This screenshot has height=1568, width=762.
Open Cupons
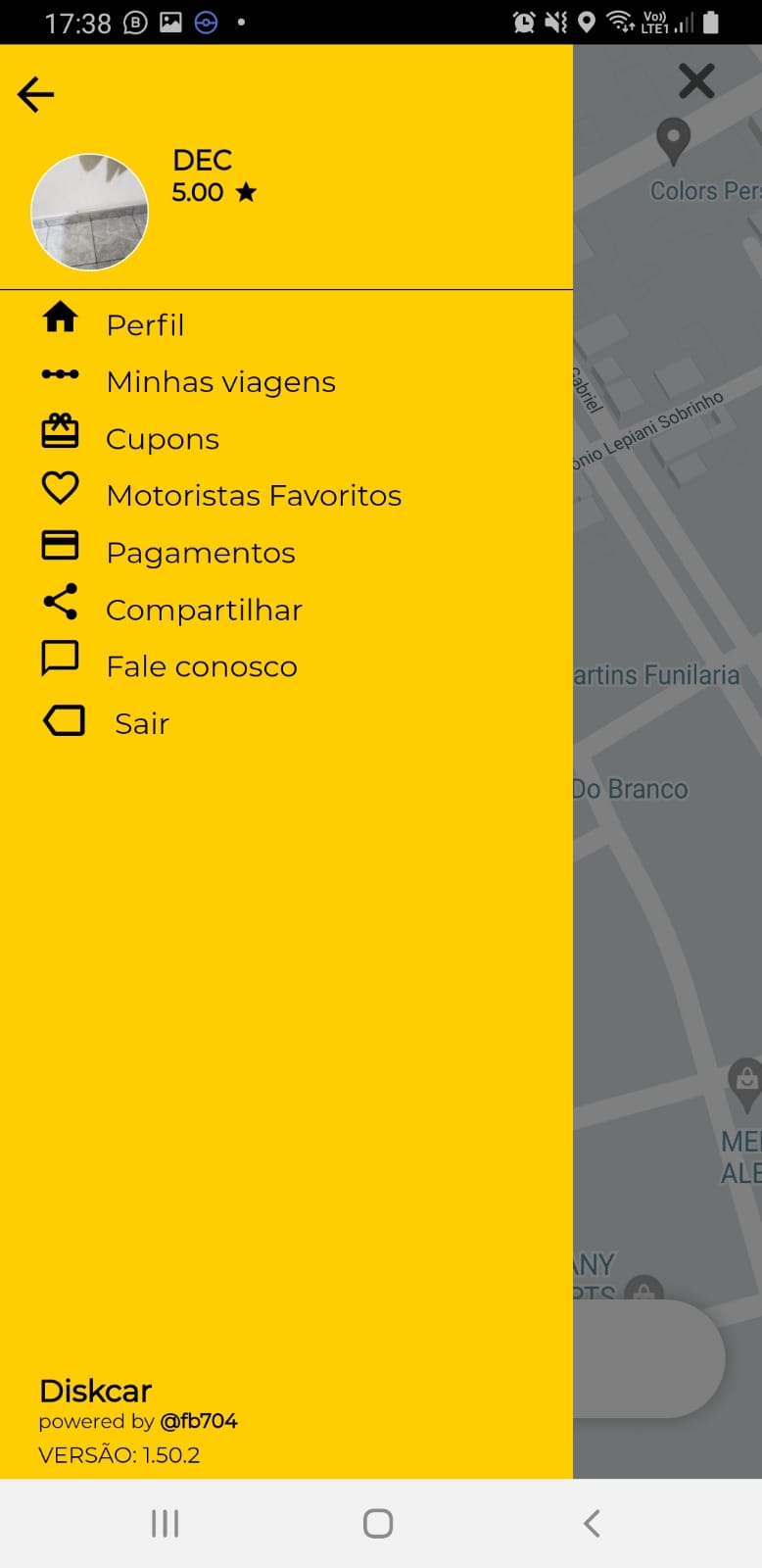click(286, 437)
